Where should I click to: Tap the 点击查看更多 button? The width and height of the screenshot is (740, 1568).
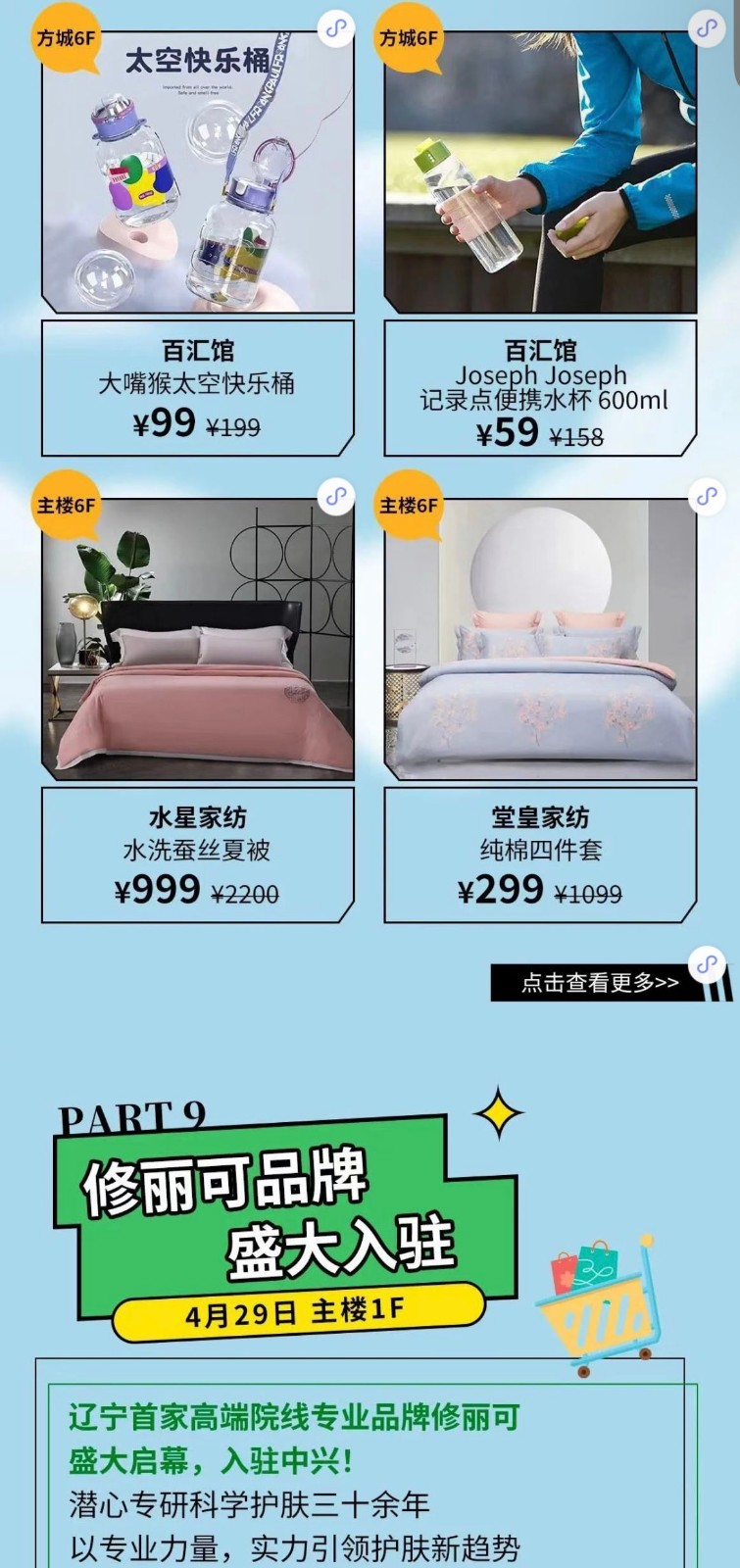pyautogui.click(x=600, y=982)
